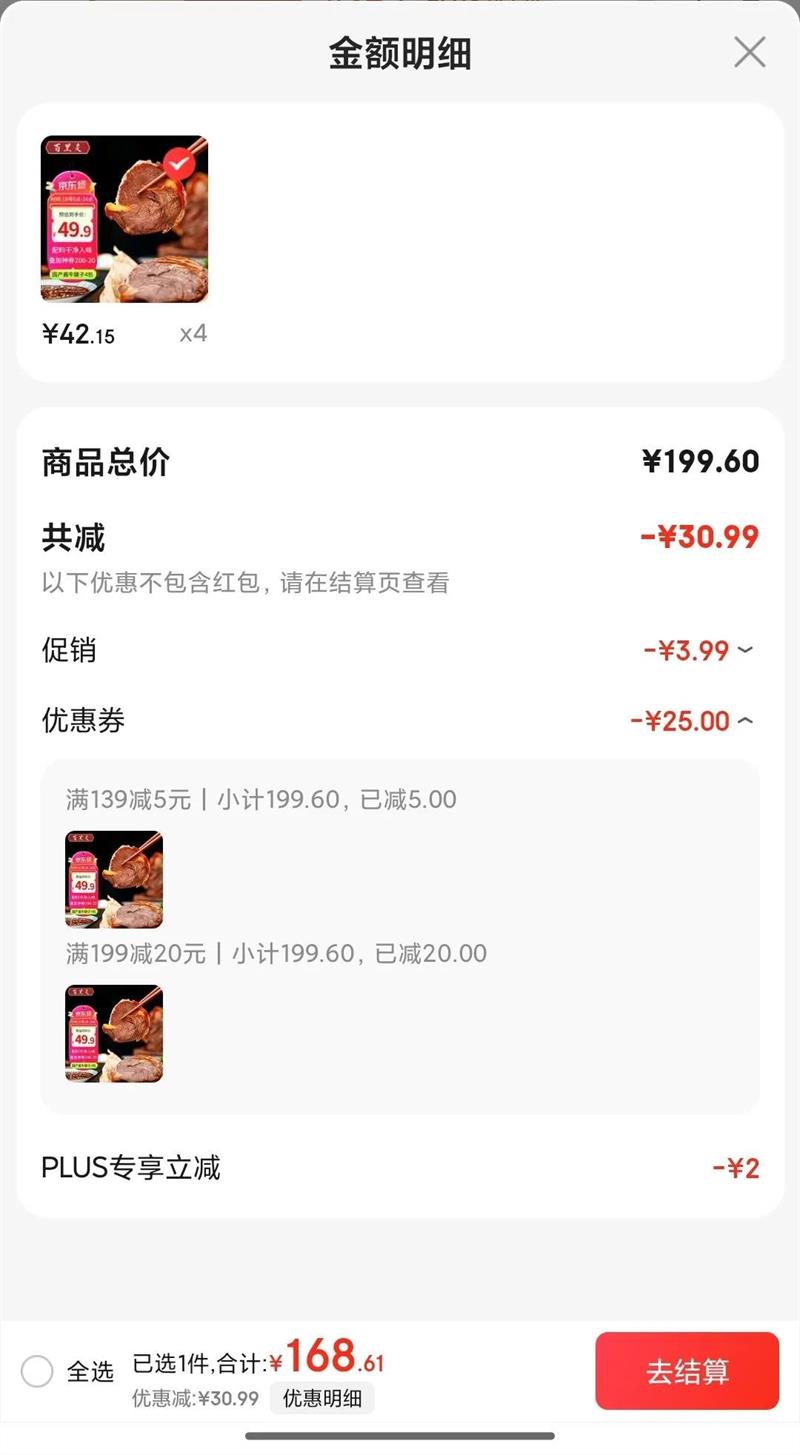800x1455 pixels.
Task: Expand the 促销 discount details
Action: [x=745, y=651]
